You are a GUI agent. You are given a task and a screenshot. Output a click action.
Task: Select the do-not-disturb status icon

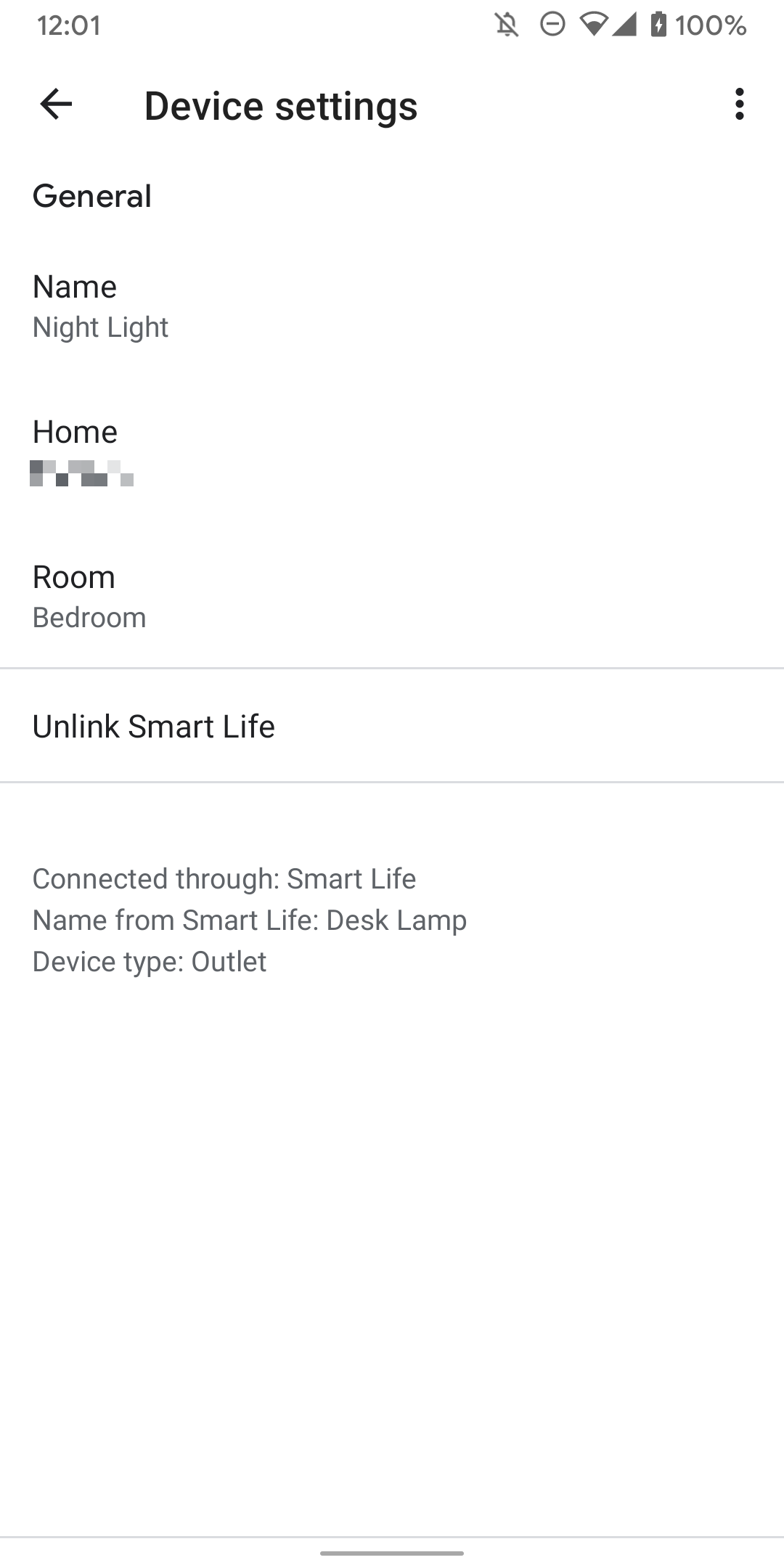552,24
